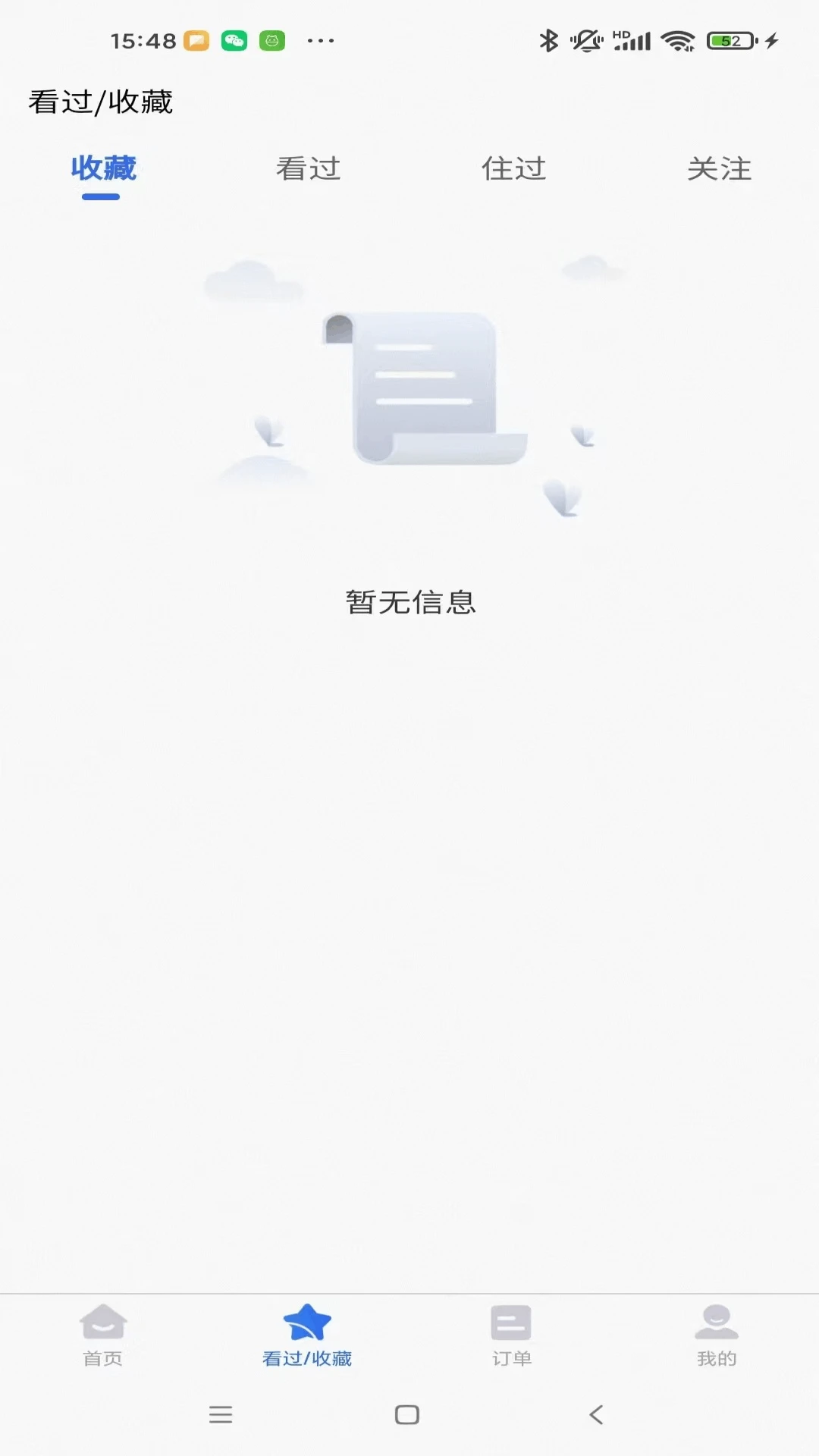Tap the system home button
819x1456 pixels.
pyautogui.click(x=407, y=1414)
